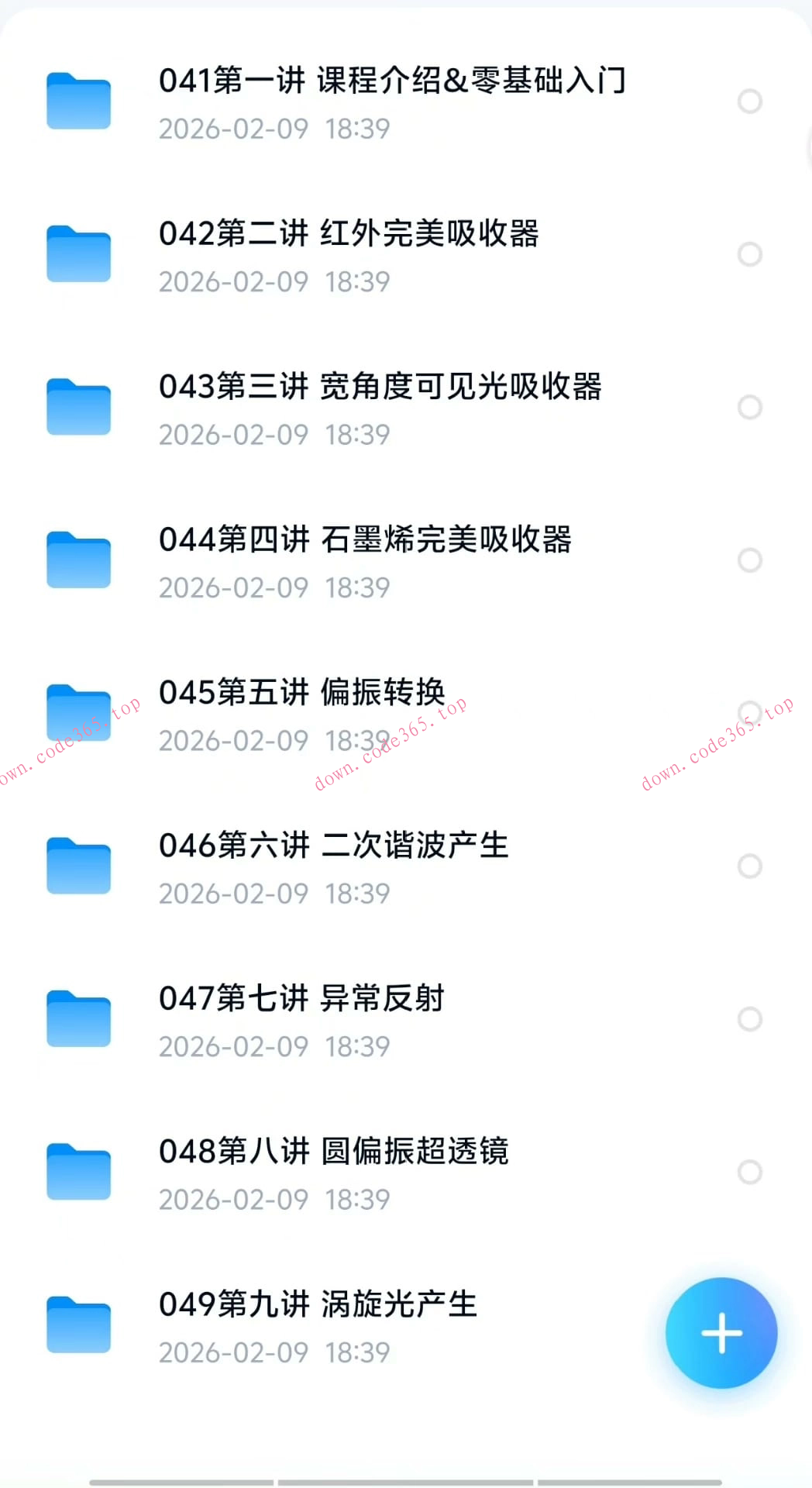Open folder 048第八讲 圆偏振超透镜 by its title
The image size is (812, 1488).
tap(335, 1152)
